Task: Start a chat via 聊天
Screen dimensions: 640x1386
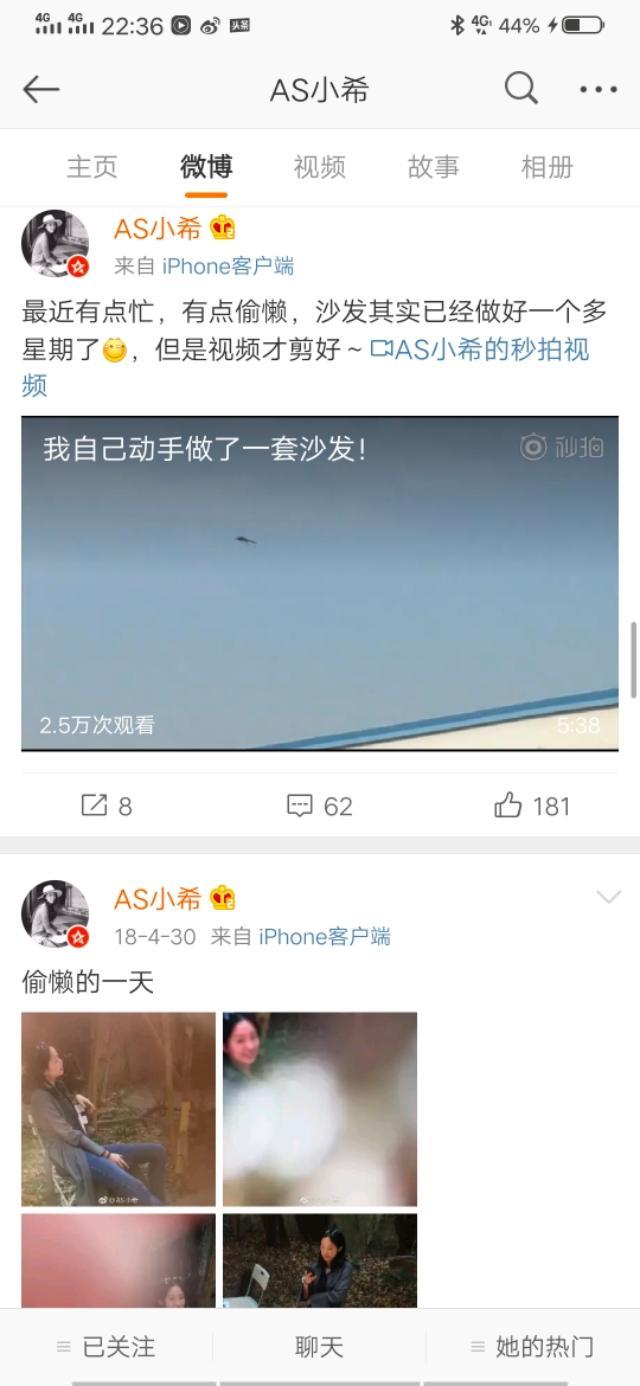Action: point(319,1347)
